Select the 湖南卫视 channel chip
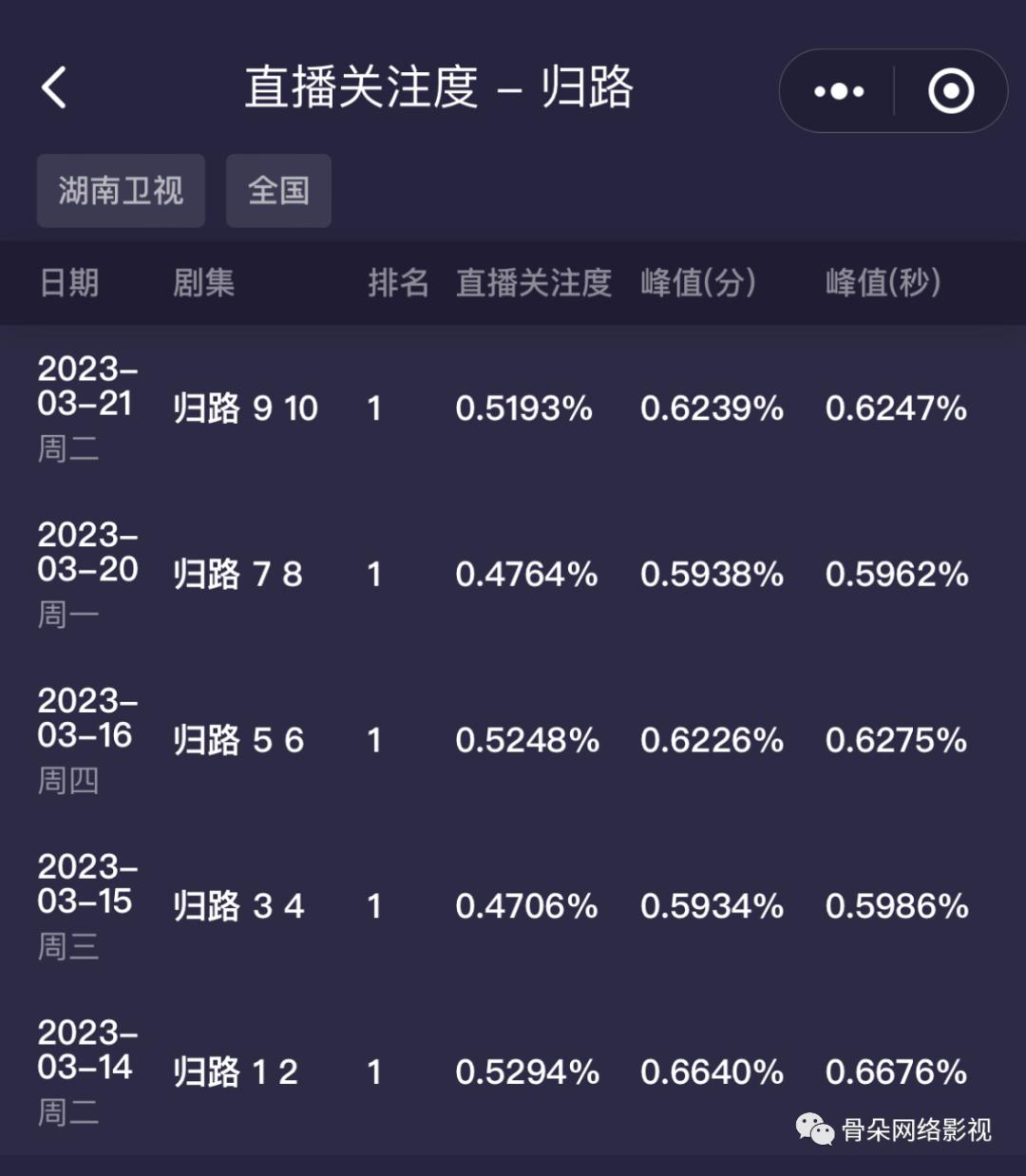The height and width of the screenshot is (1176, 1026). tap(121, 191)
